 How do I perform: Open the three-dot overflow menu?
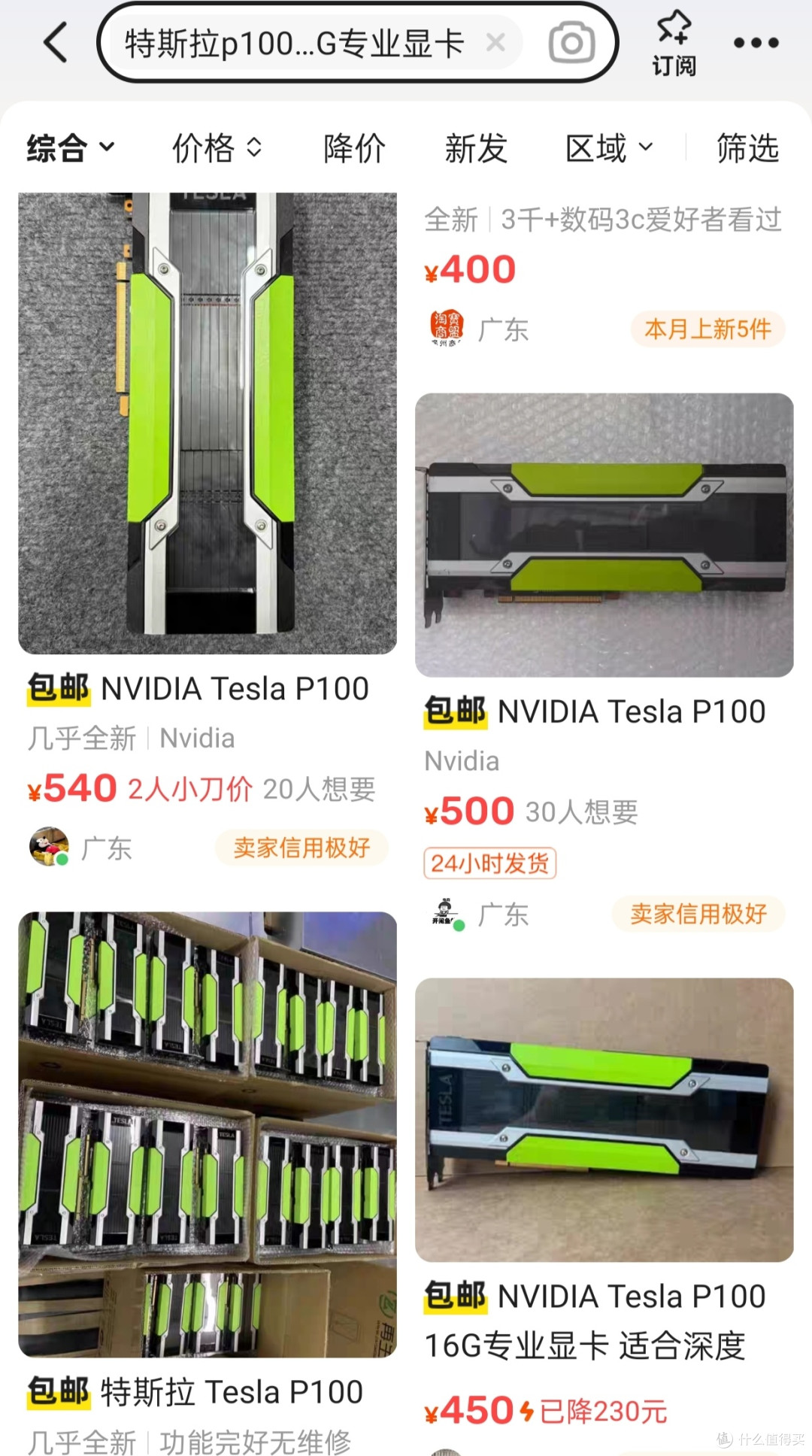756,43
